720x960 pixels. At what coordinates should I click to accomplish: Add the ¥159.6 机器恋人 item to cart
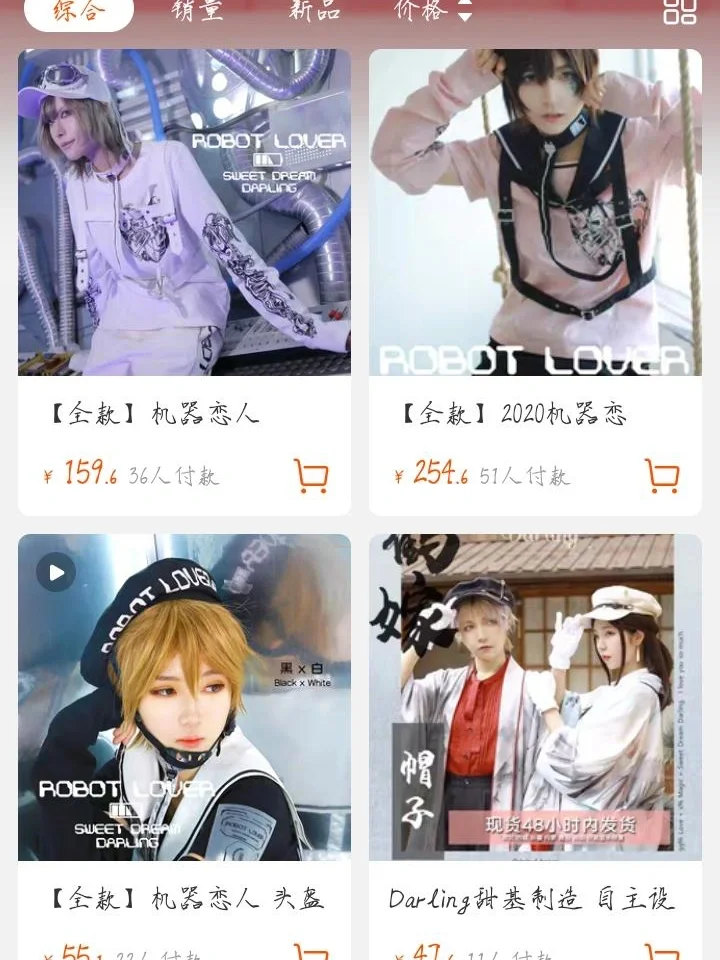point(311,476)
